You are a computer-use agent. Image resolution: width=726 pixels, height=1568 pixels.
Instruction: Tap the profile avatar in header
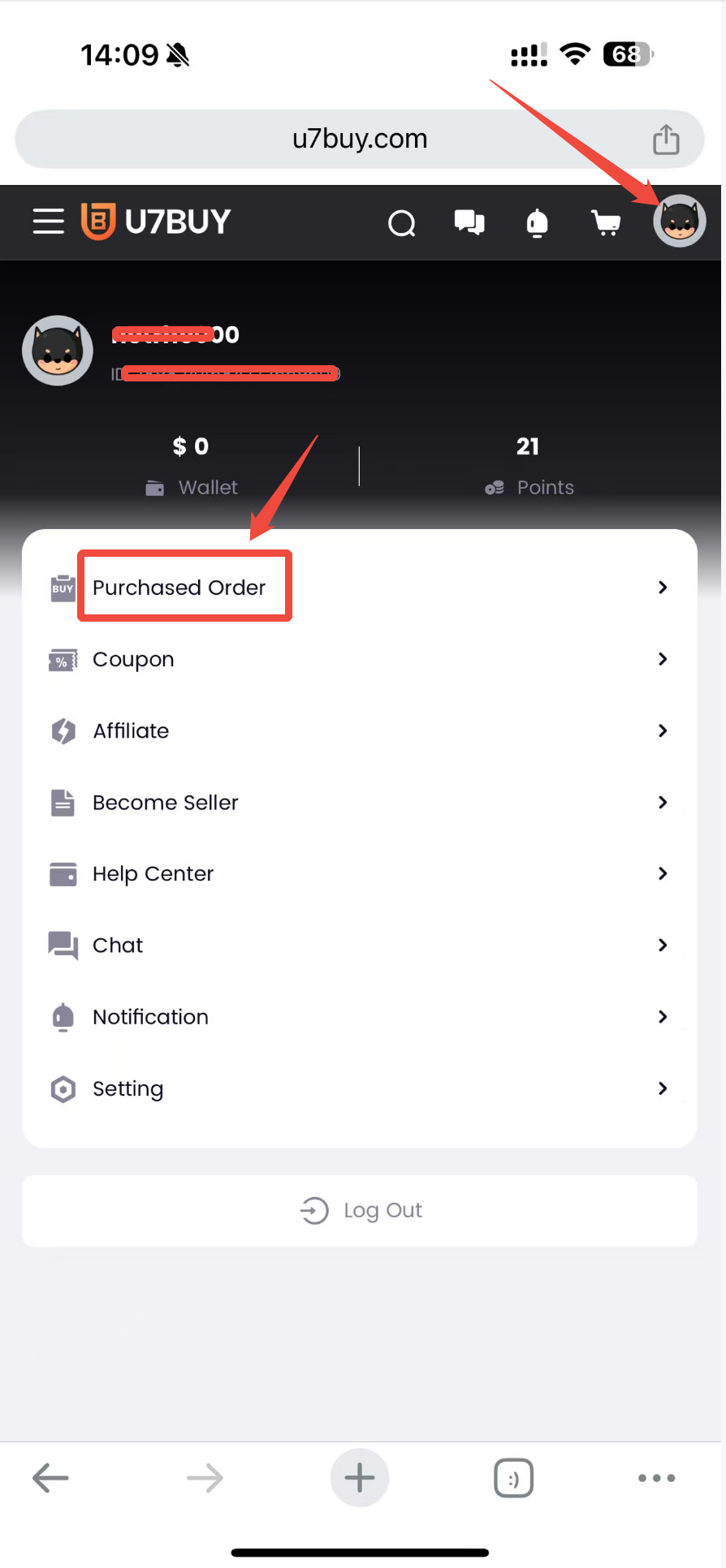[x=679, y=221]
